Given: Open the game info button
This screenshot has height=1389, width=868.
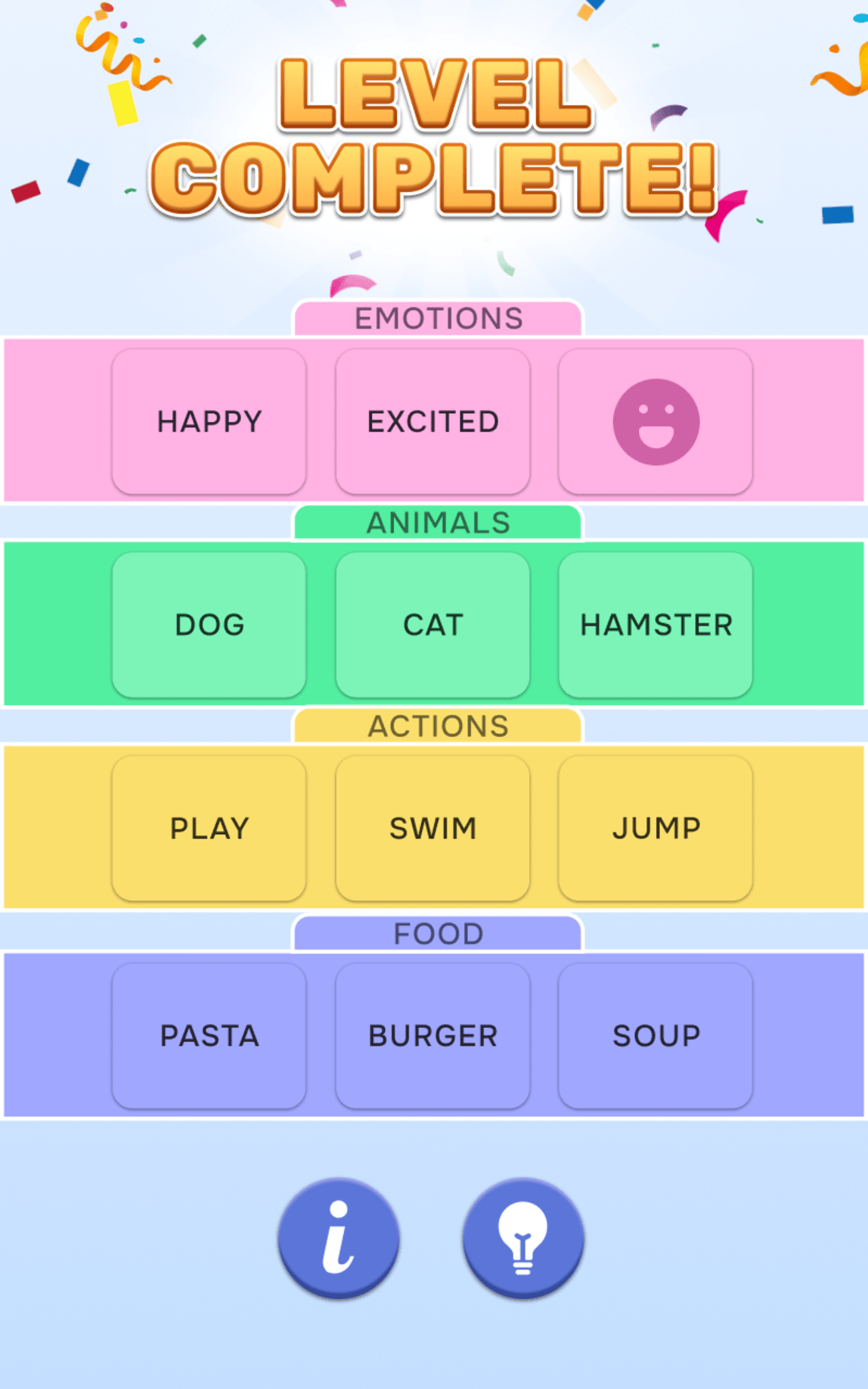Looking at the screenshot, I should (x=338, y=1236).
